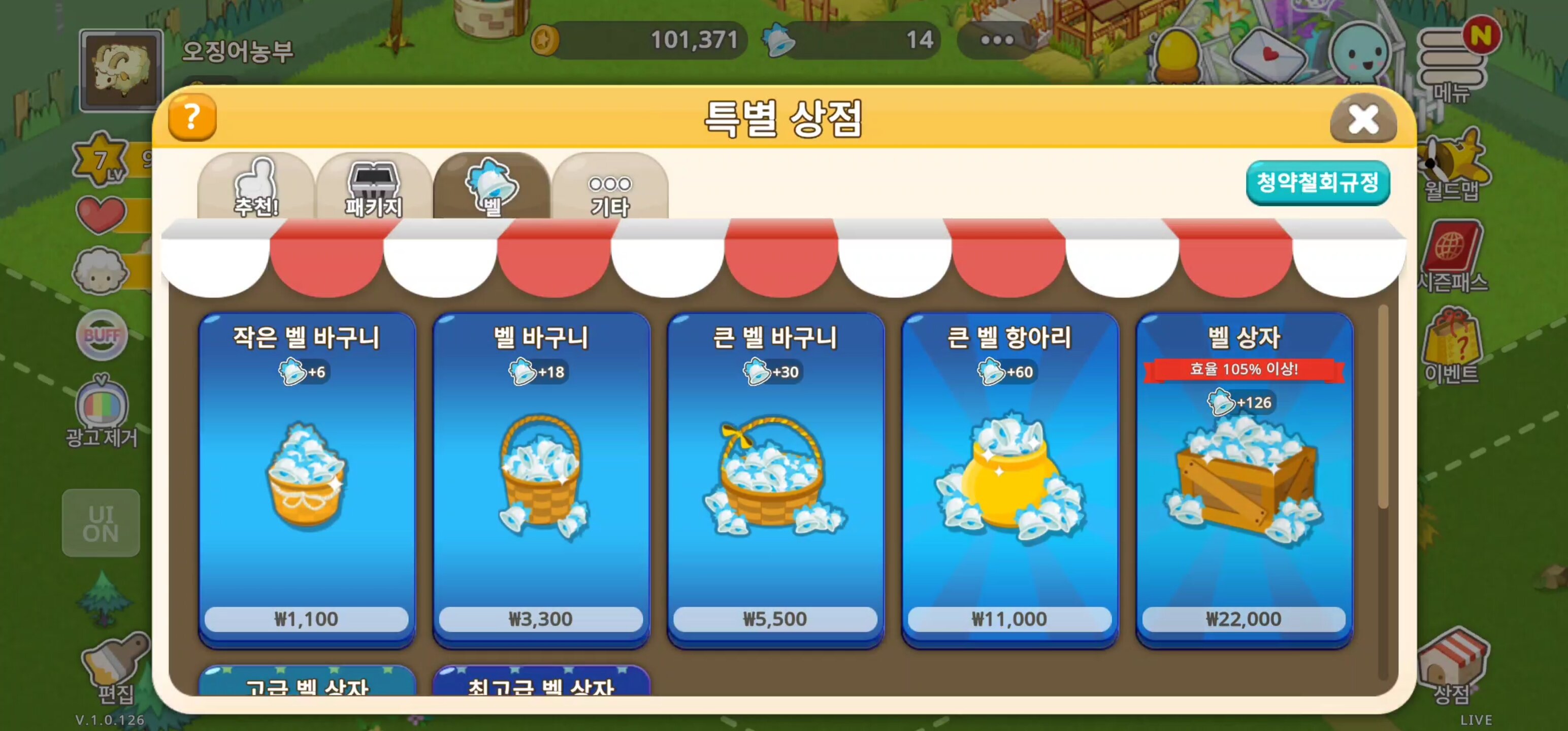
Task: Switch to the 기타 tab
Action: coord(609,187)
